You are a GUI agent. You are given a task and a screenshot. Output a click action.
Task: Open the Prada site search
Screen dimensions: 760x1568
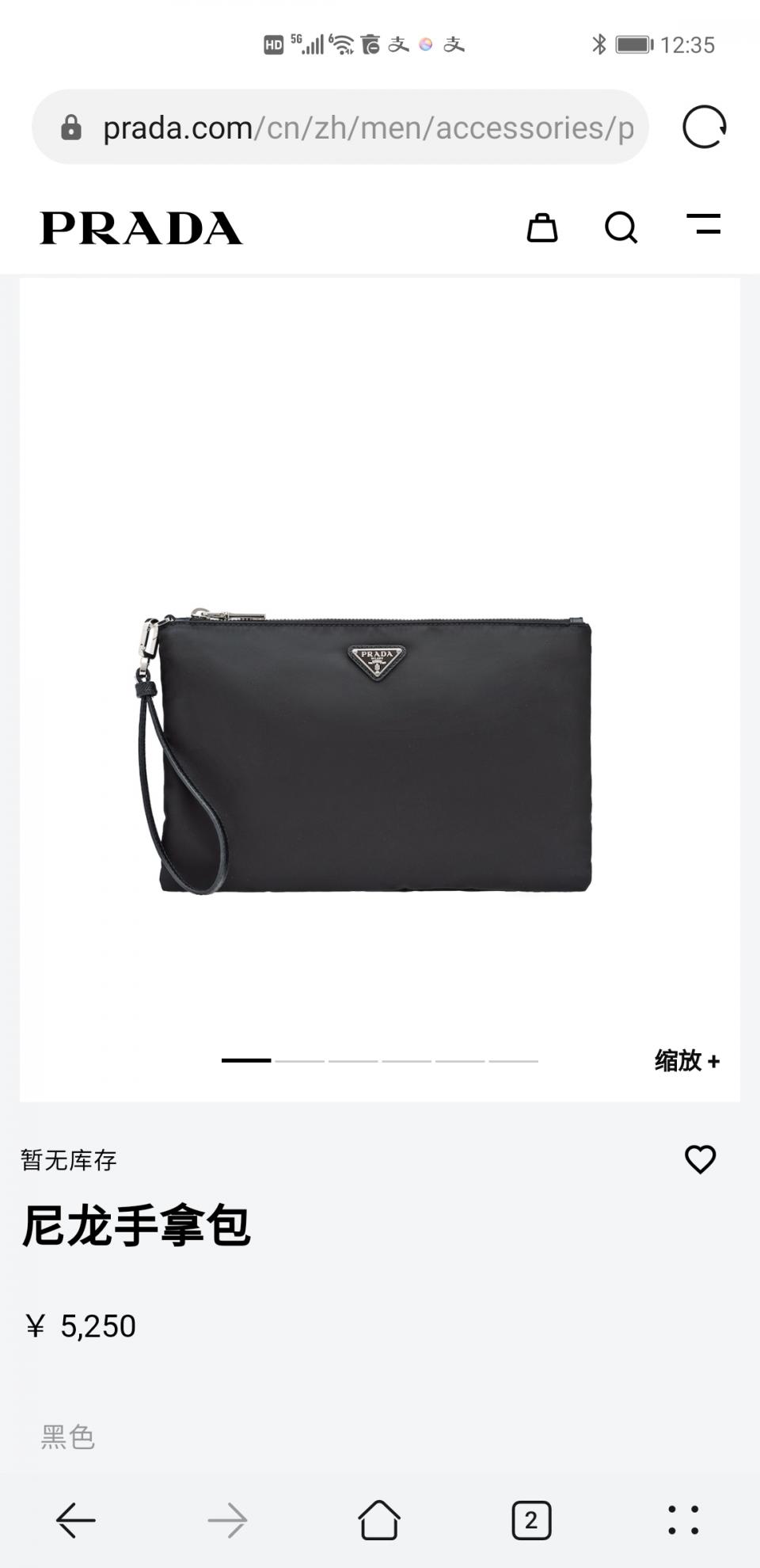pyautogui.click(x=621, y=227)
